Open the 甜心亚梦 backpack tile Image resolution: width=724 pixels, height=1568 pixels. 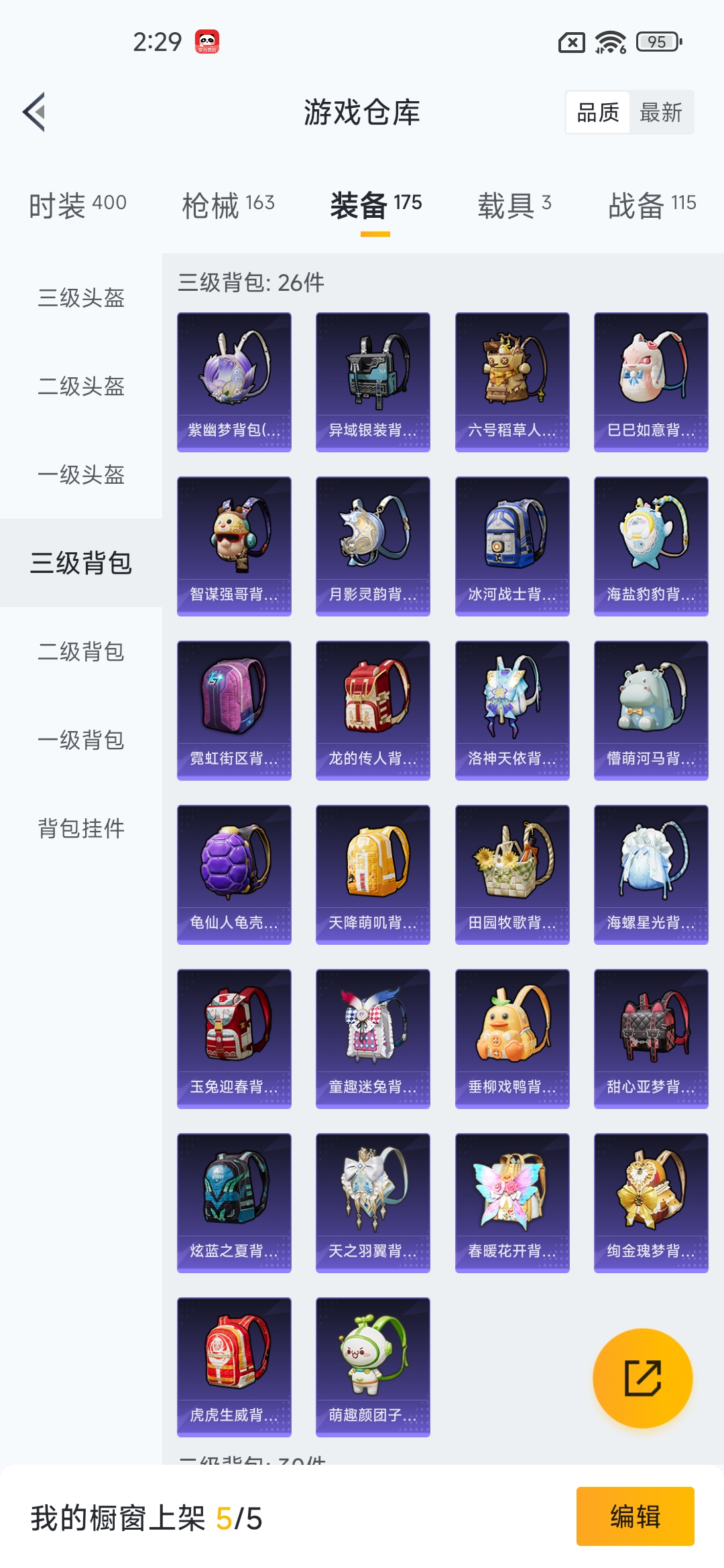(651, 1039)
